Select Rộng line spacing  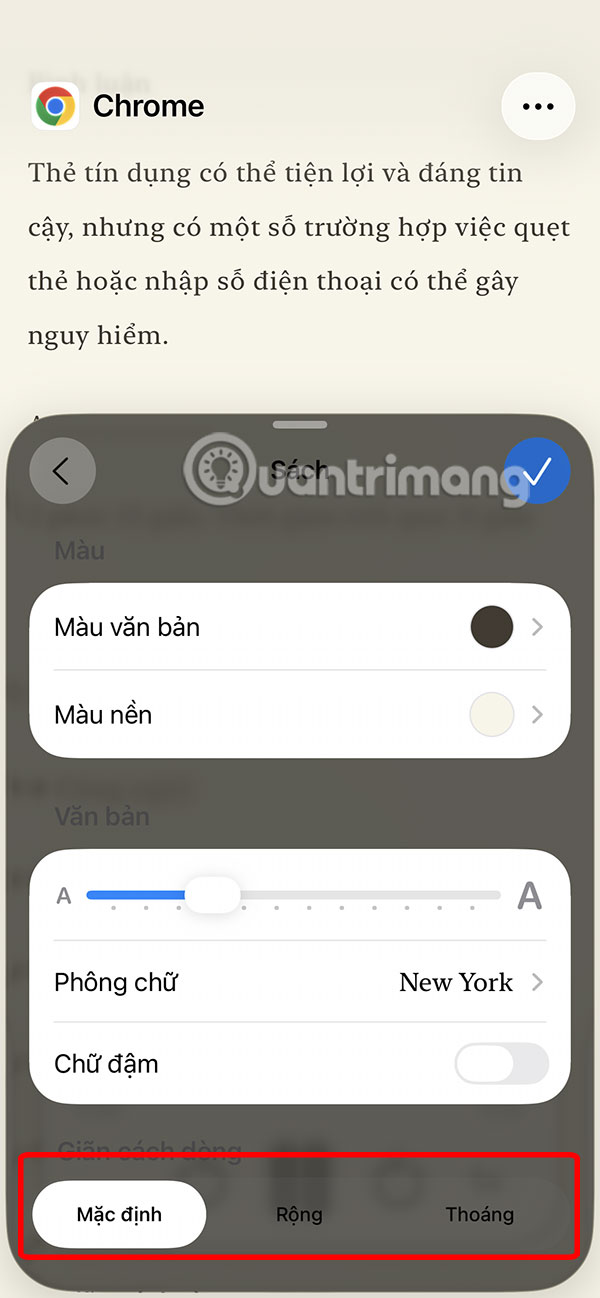click(299, 1215)
